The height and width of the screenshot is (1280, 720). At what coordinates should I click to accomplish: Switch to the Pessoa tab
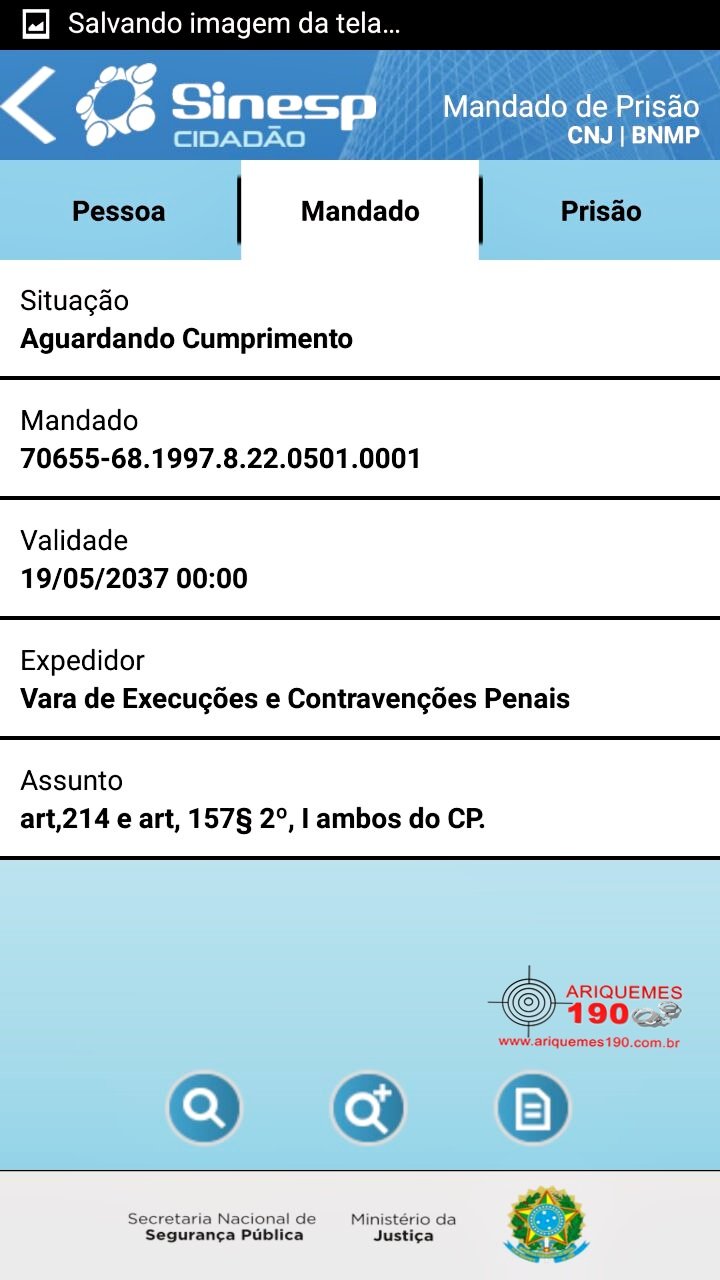pos(119,211)
